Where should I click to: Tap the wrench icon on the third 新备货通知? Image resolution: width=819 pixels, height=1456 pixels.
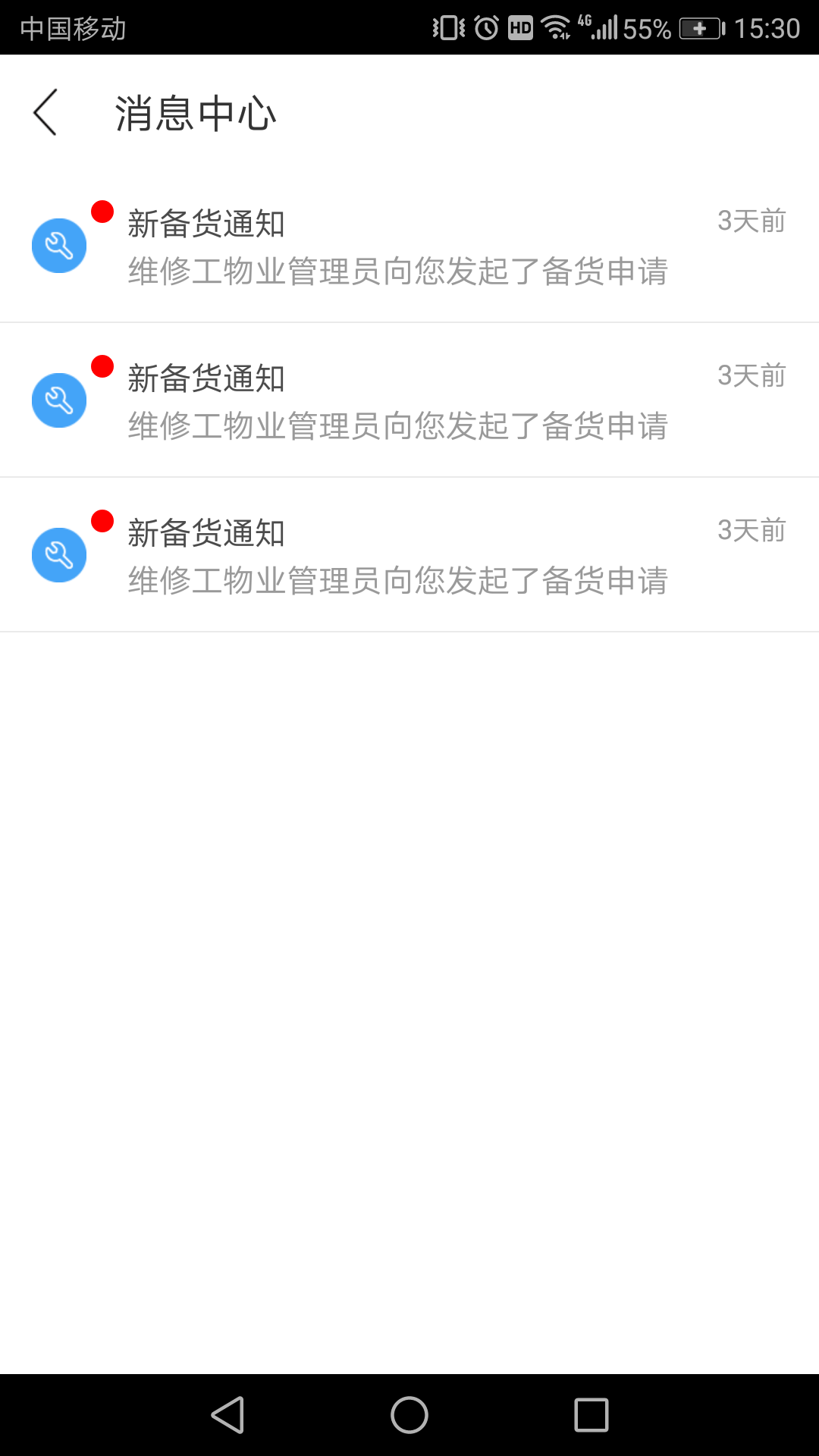58,554
